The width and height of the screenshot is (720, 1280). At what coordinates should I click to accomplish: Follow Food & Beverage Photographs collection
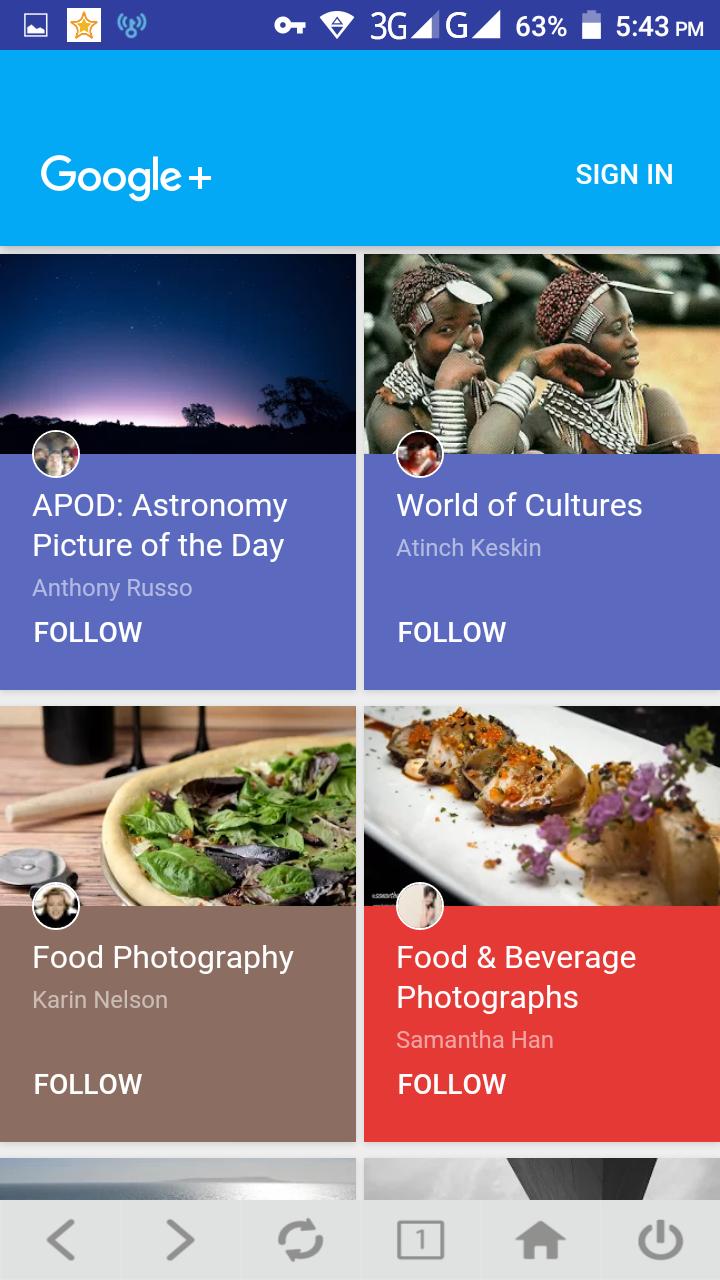[452, 1084]
